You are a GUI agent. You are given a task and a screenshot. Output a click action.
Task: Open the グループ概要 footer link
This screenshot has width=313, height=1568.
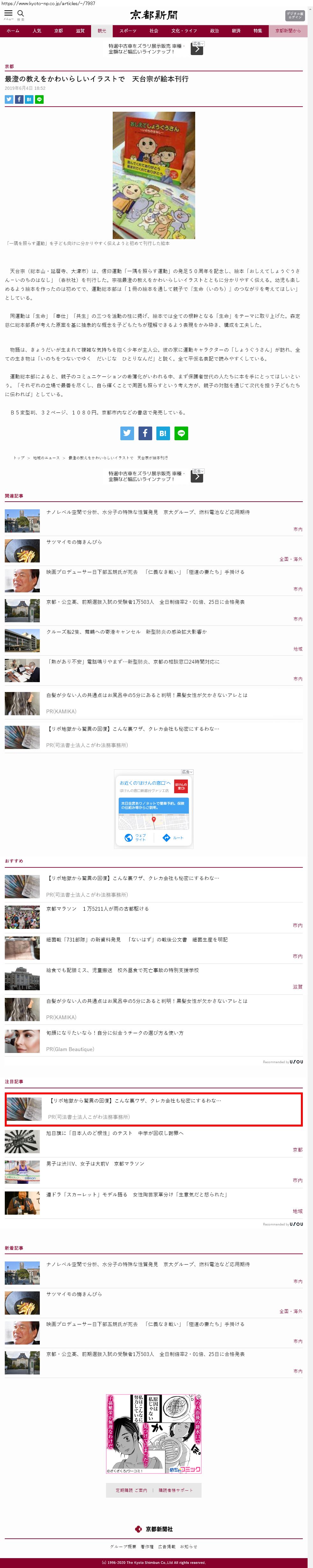pyautogui.click(x=123, y=1546)
